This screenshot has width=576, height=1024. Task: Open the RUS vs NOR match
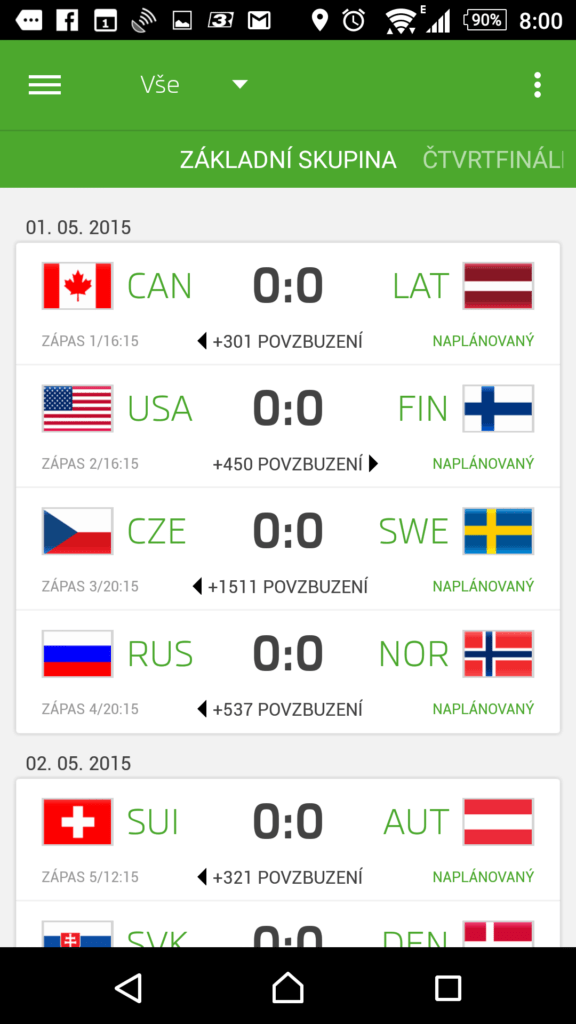(288, 671)
